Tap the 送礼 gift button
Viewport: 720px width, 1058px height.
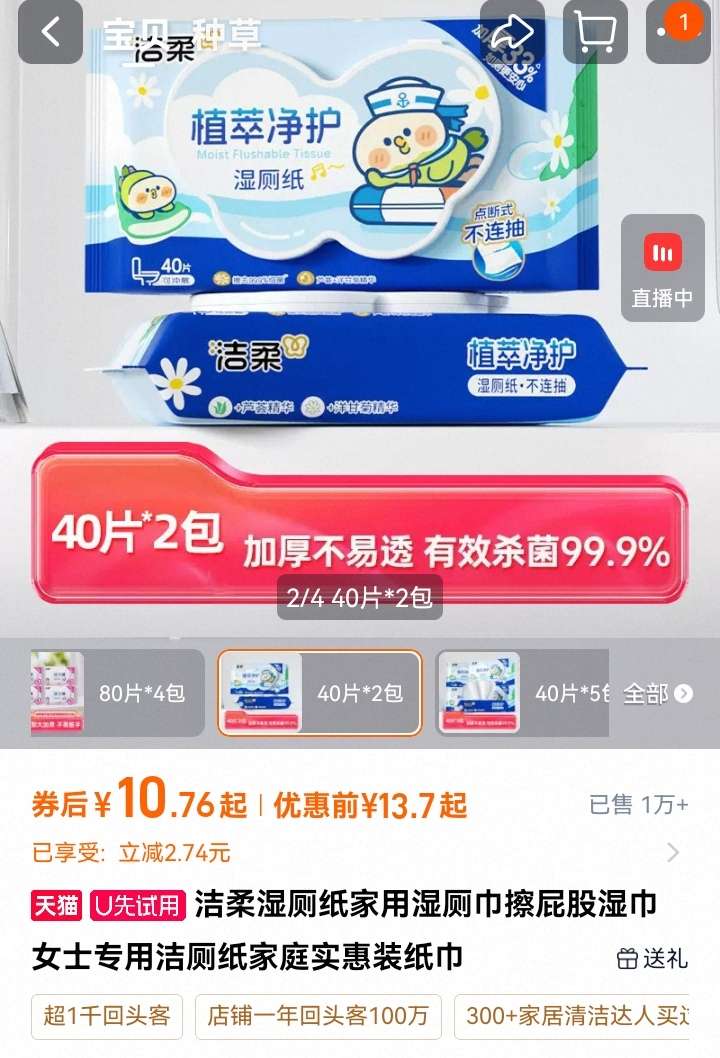click(x=652, y=958)
